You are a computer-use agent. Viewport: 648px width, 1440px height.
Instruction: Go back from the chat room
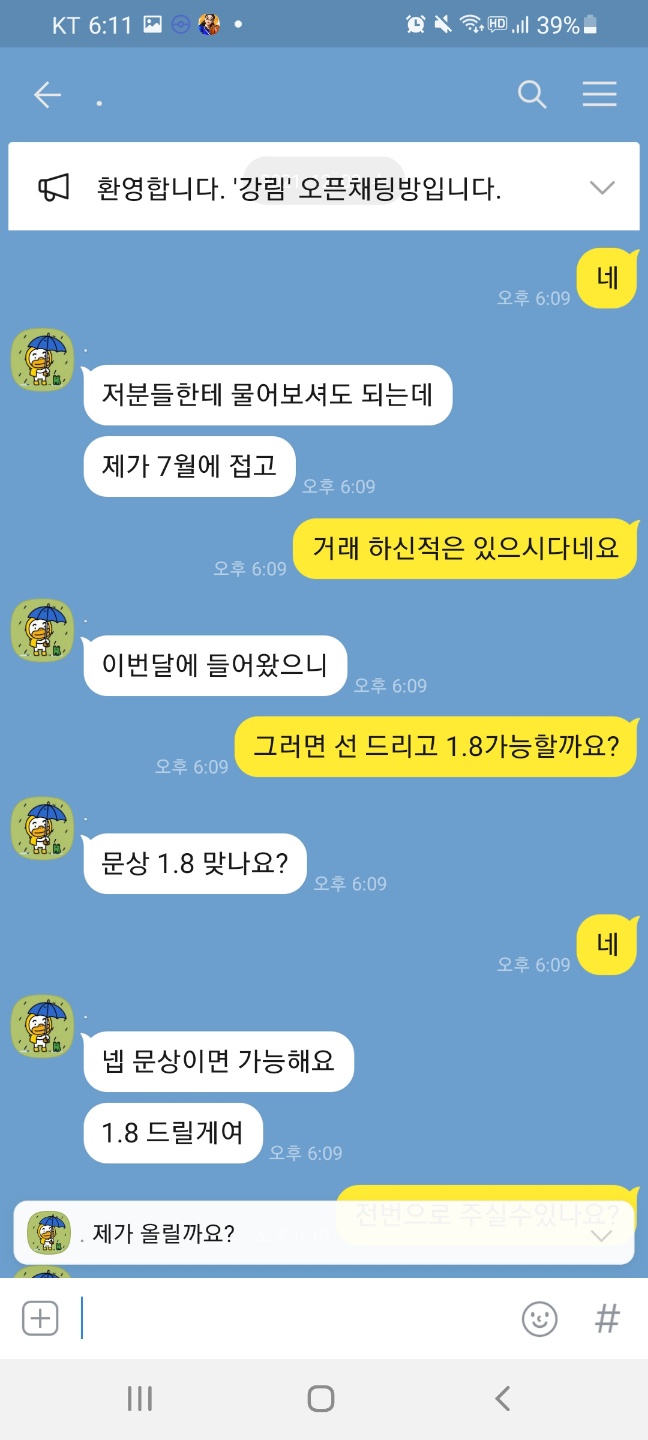47,95
